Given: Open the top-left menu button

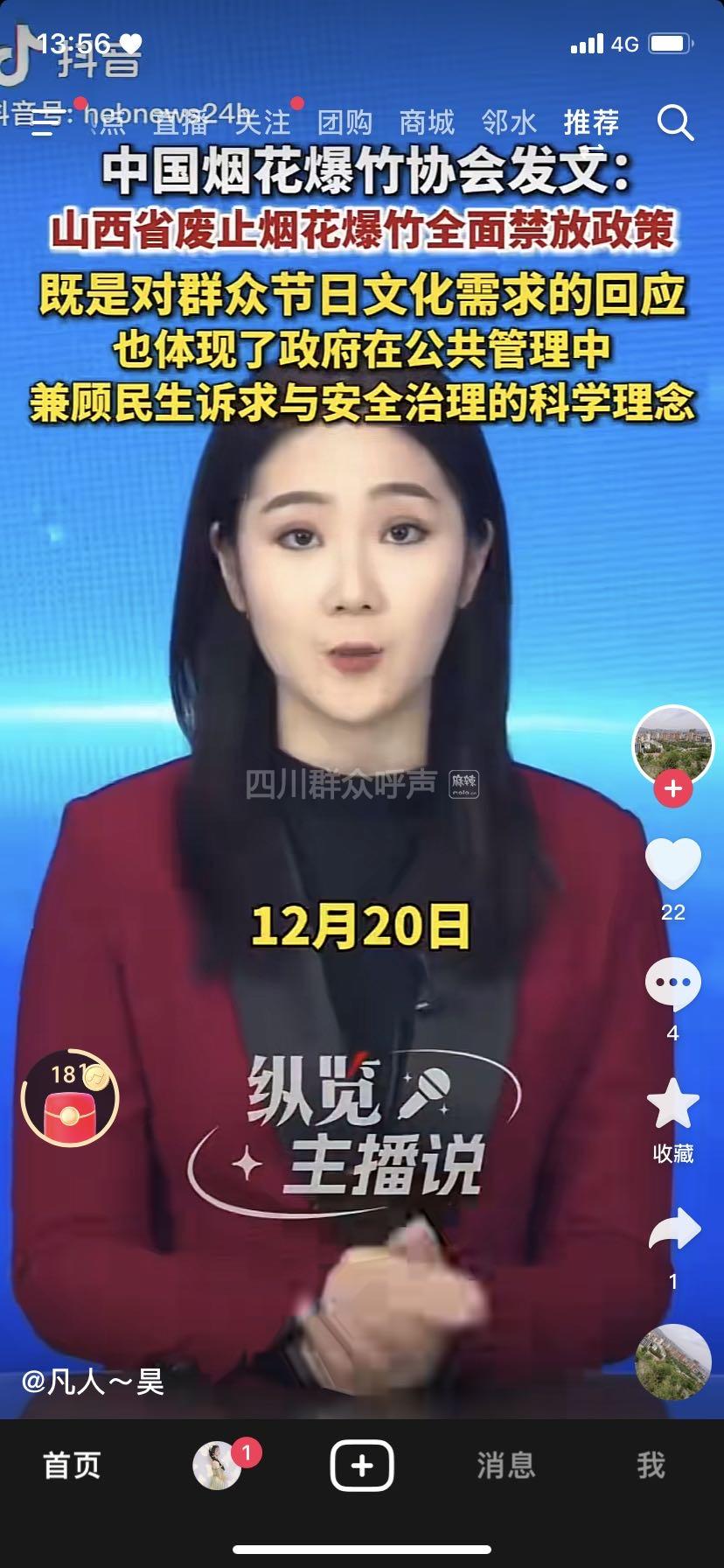Looking at the screenshot, I should click(x=45, y=123).
